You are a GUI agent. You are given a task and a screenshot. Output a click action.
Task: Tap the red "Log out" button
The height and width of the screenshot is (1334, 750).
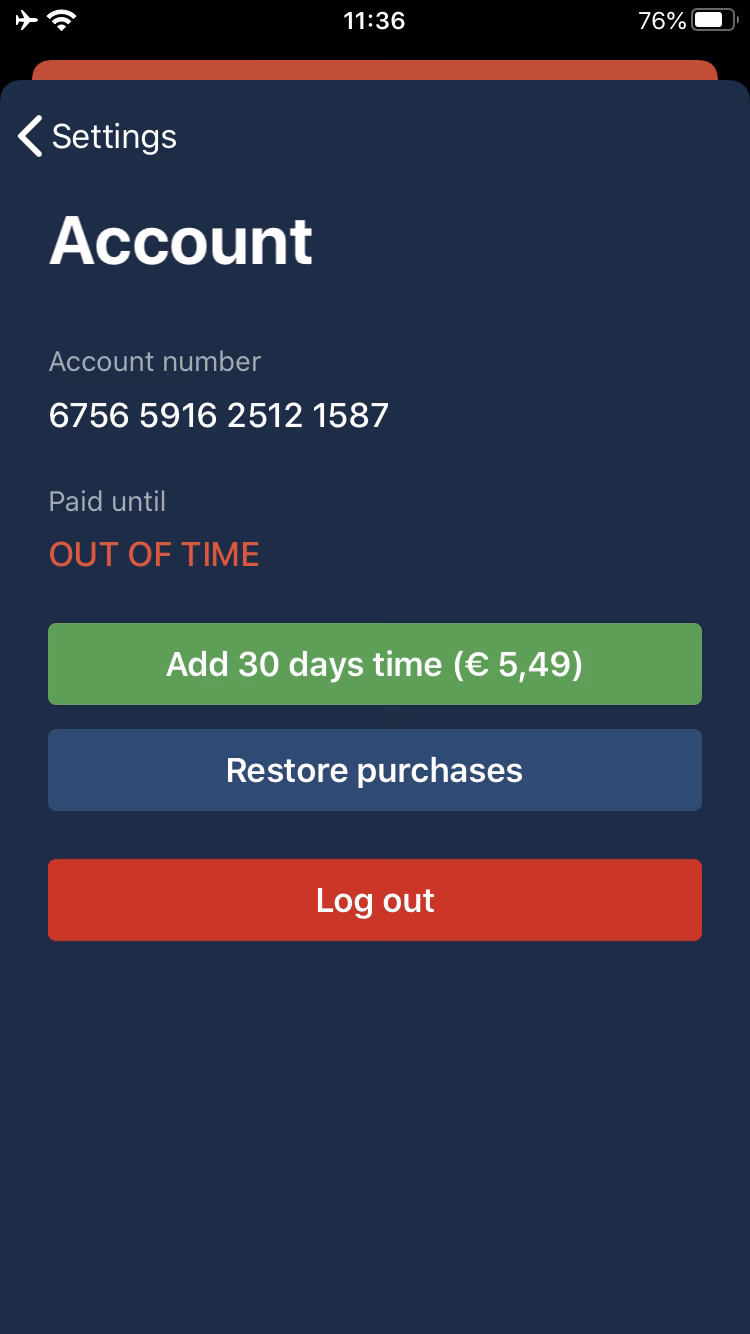click(374, 899)
